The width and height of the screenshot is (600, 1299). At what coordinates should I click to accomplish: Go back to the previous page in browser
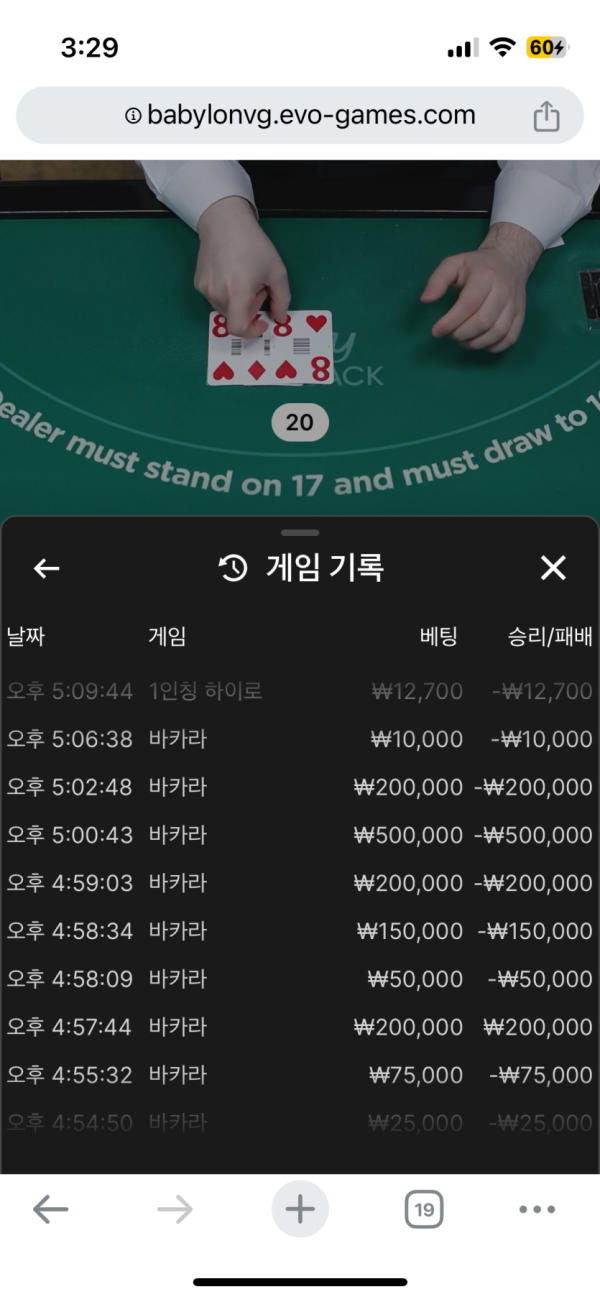(50, 1210)
